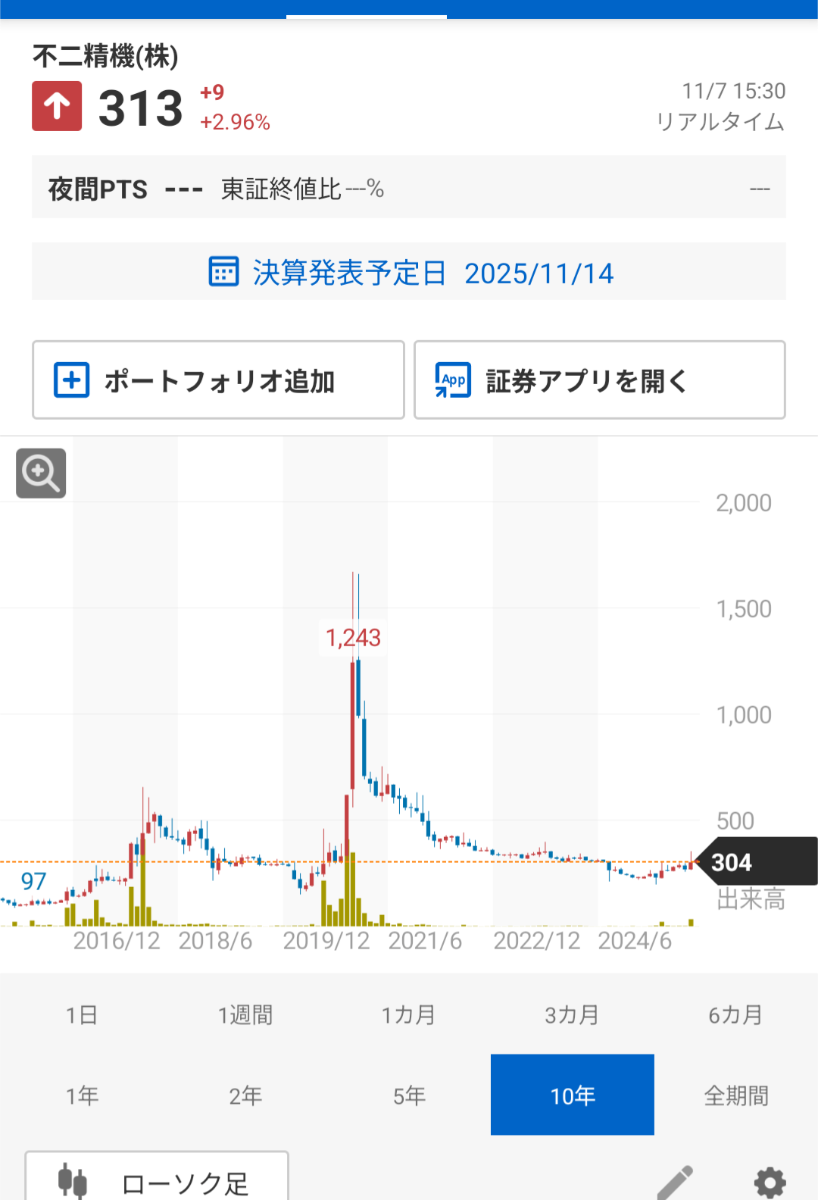The width and height of the screenshot is (818, 1200).
Task: Select the 2年 period tab
Action: (x=245, y=1094)
